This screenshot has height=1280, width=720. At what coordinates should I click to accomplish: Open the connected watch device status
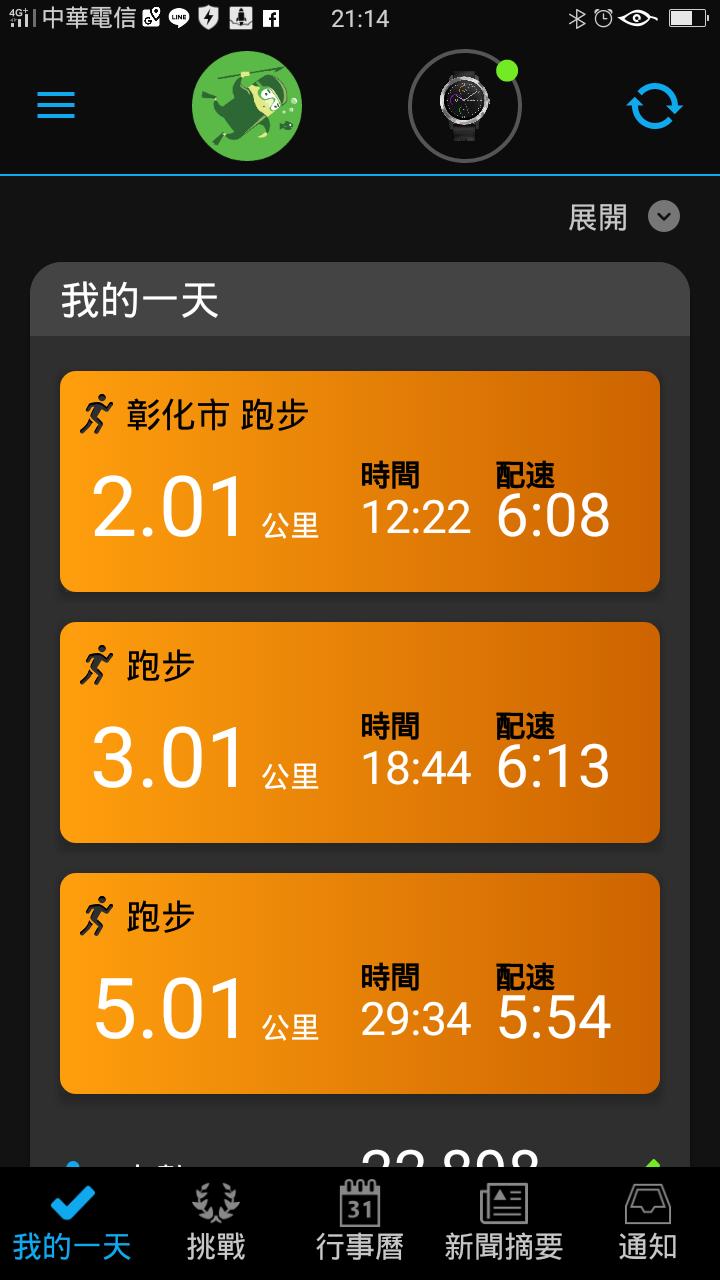click(x=465, y=105)
